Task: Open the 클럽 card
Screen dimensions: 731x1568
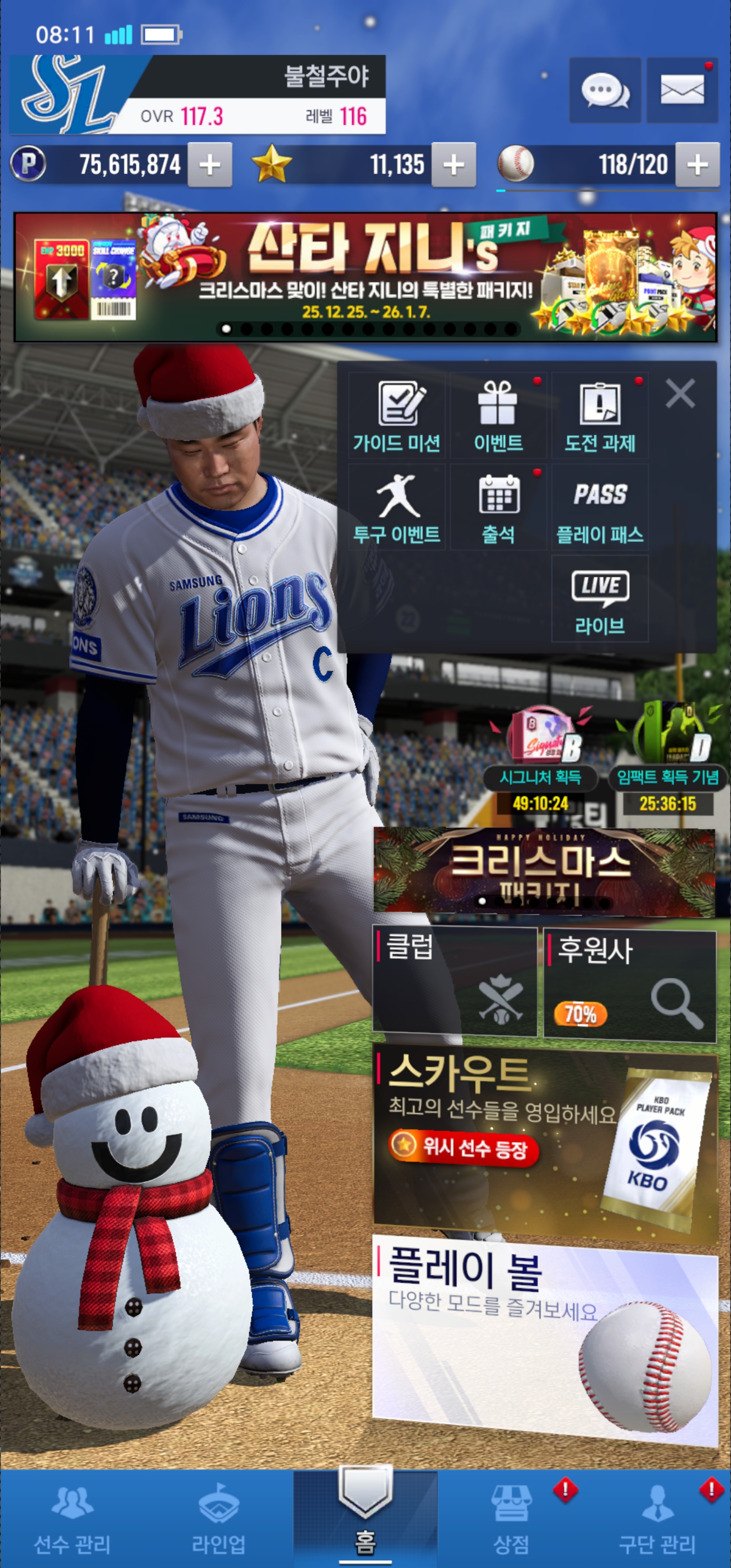Action: (454, 981)
